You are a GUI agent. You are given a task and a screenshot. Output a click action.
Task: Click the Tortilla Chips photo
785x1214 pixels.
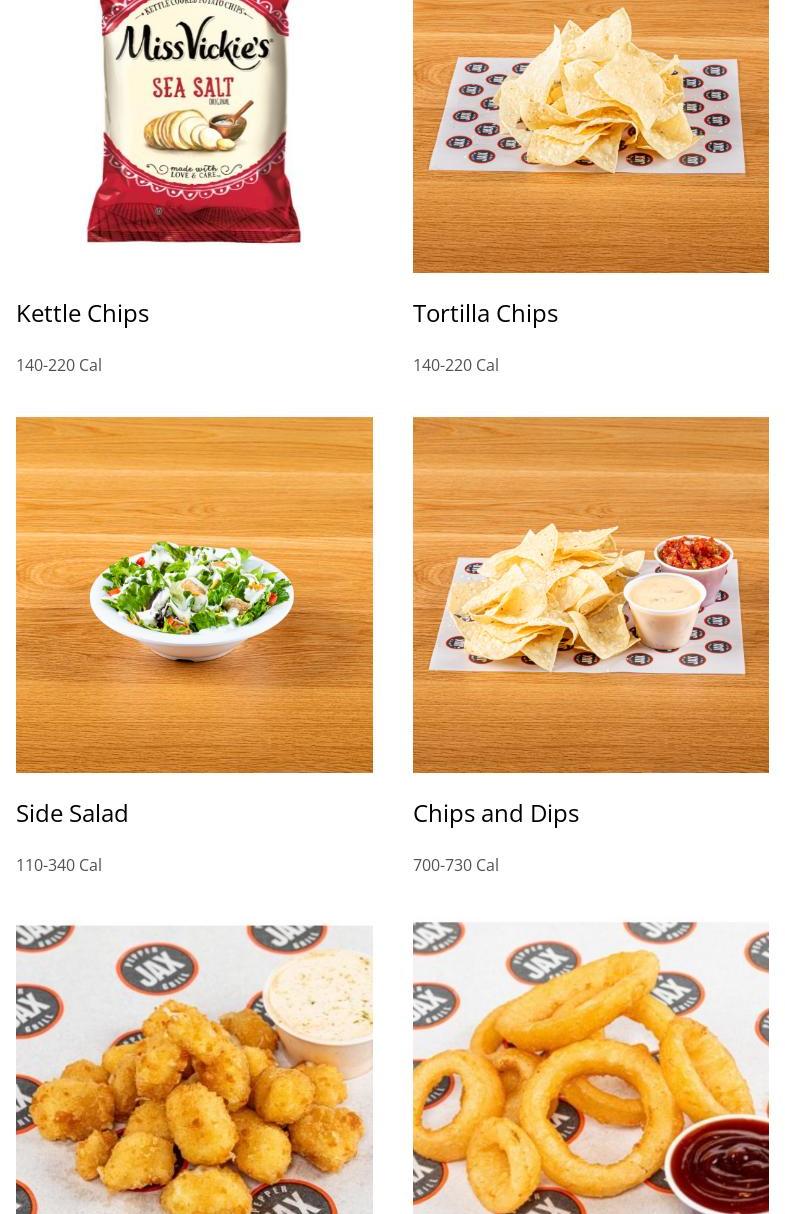coord(591,136)
